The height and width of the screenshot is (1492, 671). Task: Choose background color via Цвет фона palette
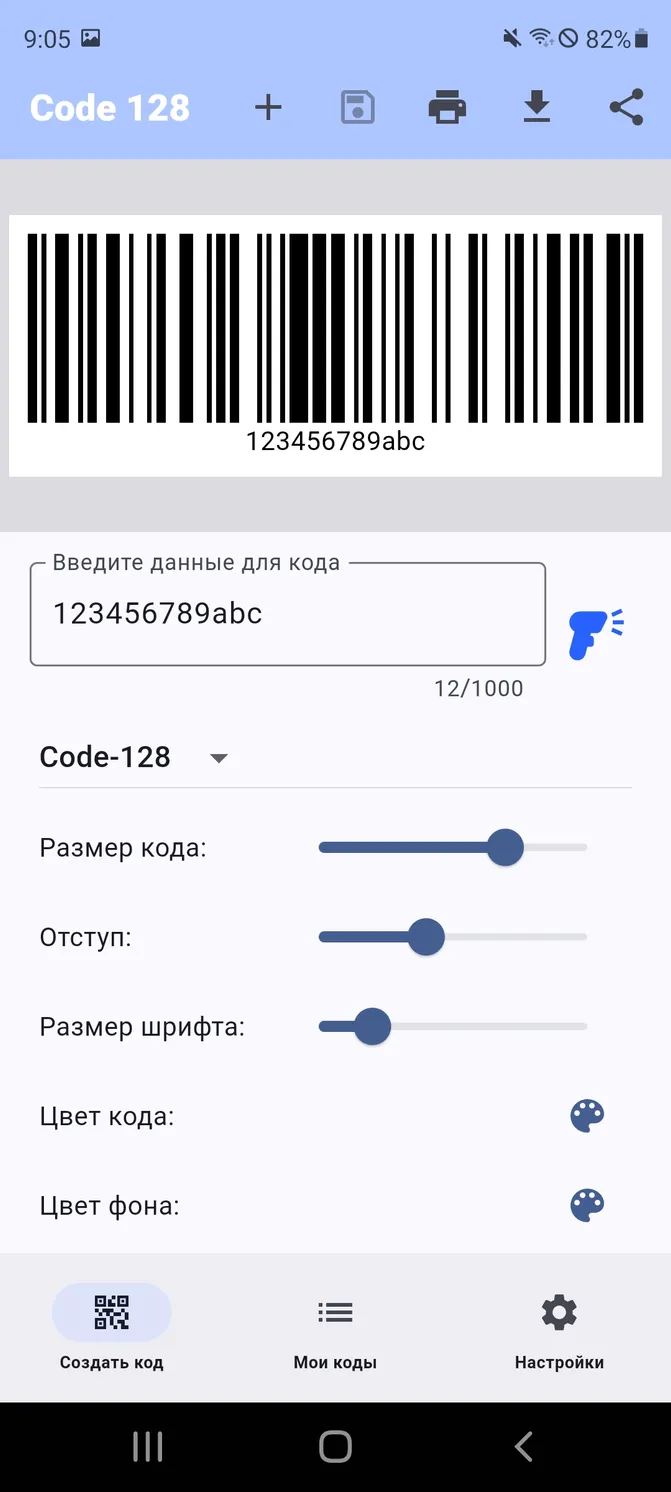[x=587, y=1205]
